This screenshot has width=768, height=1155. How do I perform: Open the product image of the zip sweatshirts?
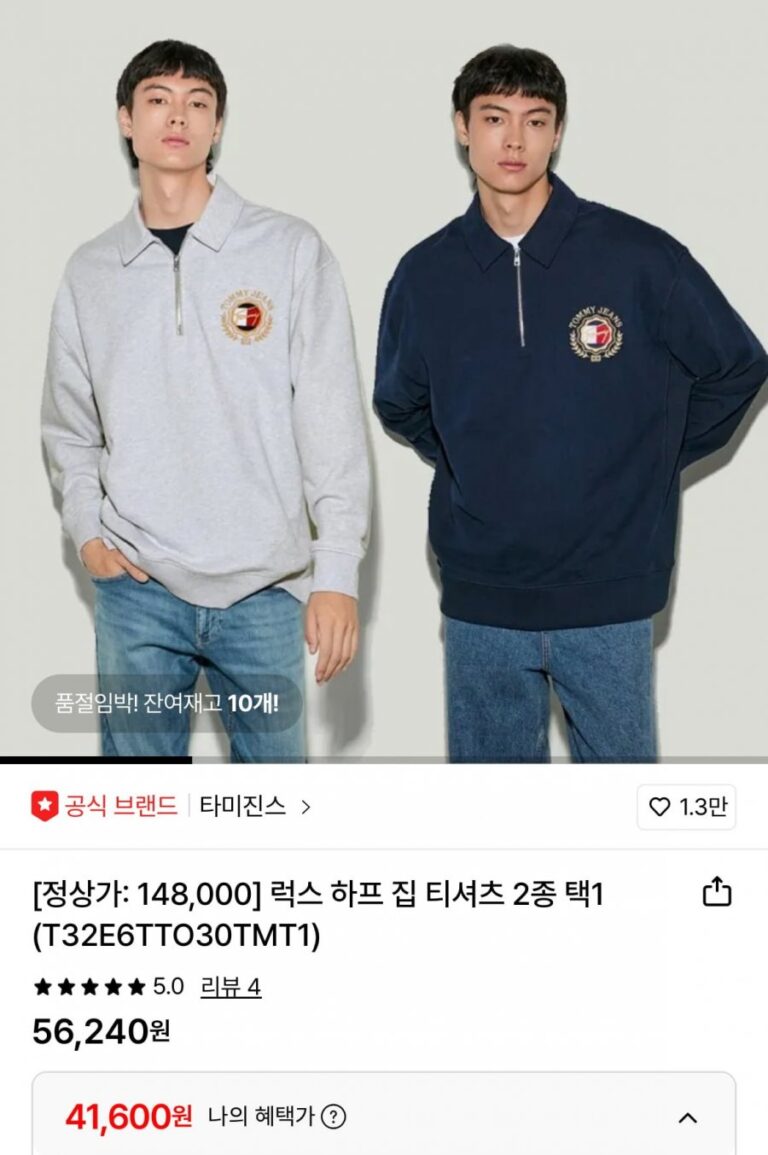pyautogui.click(x=384, y=380)
